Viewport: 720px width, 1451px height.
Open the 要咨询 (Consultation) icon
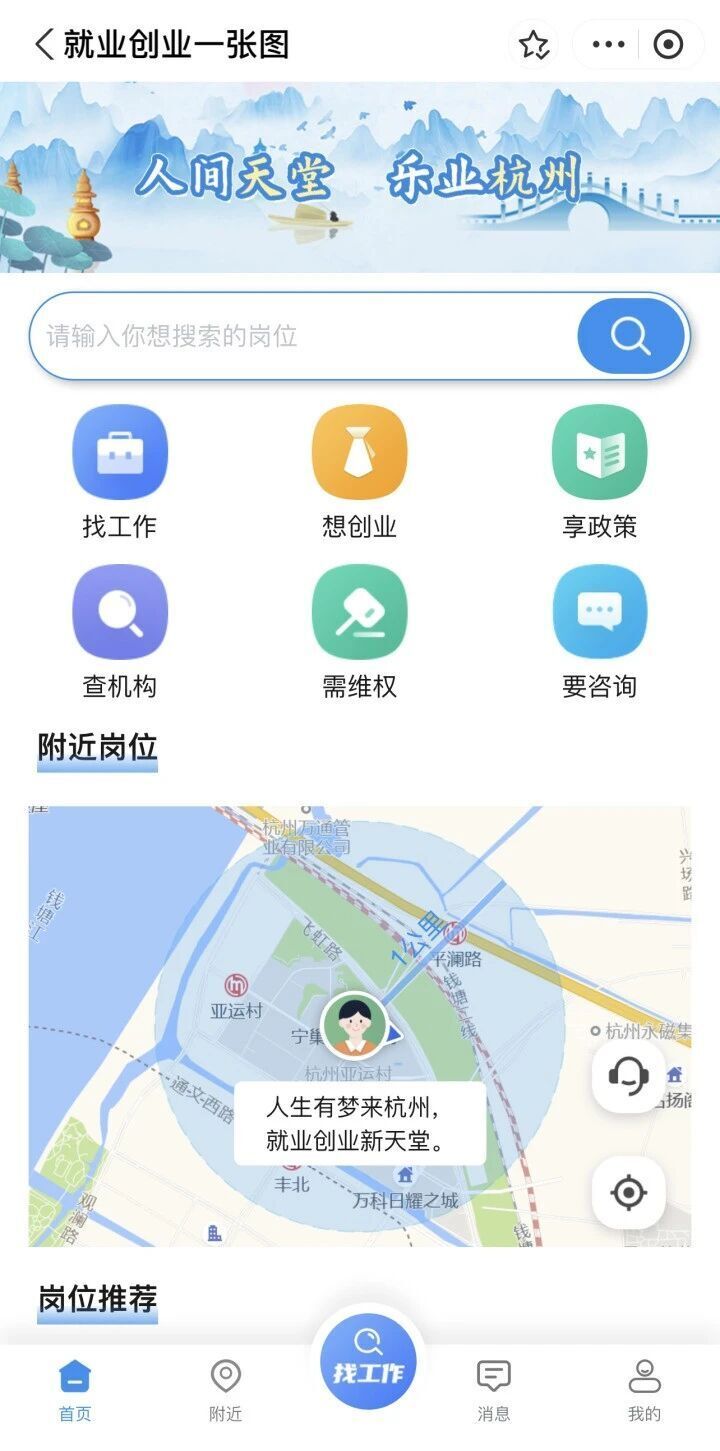[599, 611]
